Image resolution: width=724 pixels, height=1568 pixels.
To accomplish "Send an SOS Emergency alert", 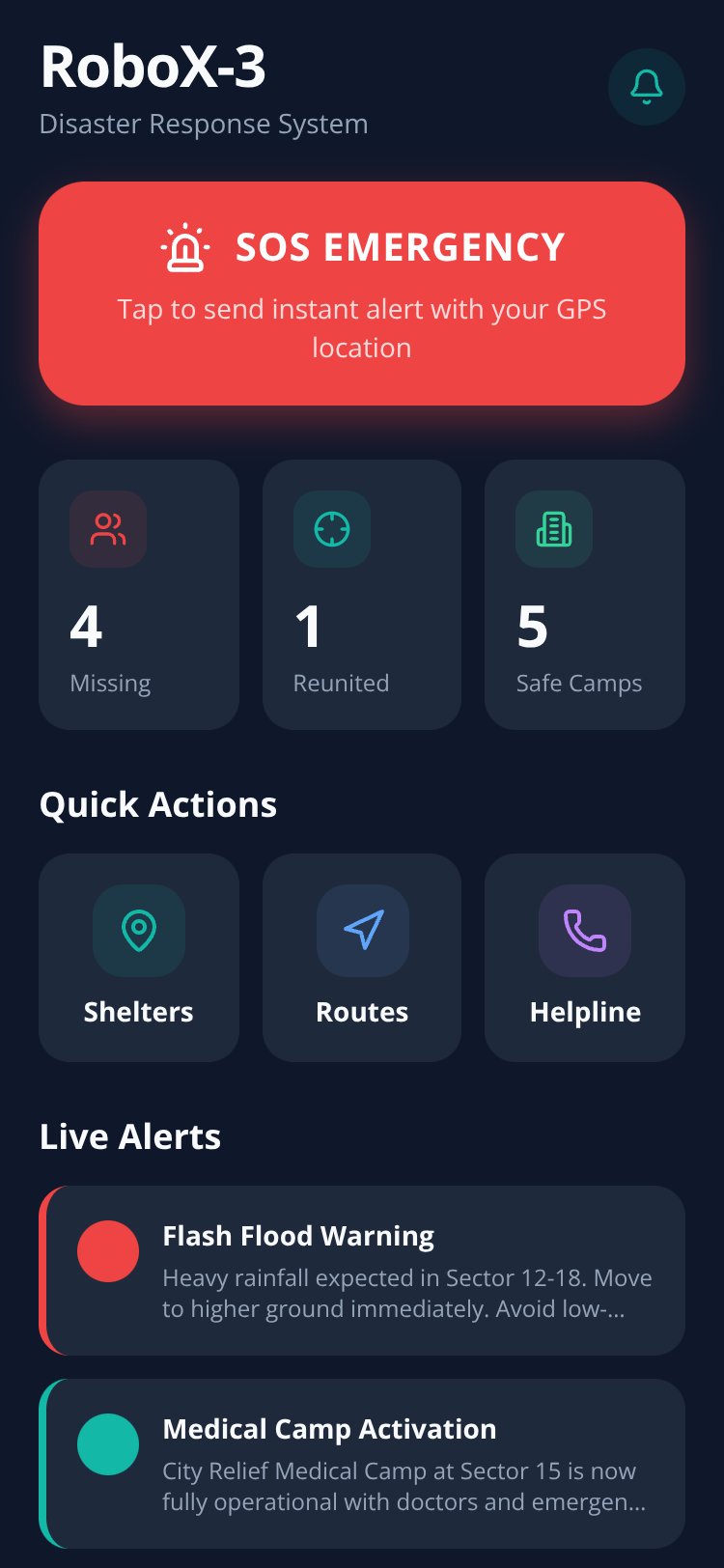I will point(362,294).
